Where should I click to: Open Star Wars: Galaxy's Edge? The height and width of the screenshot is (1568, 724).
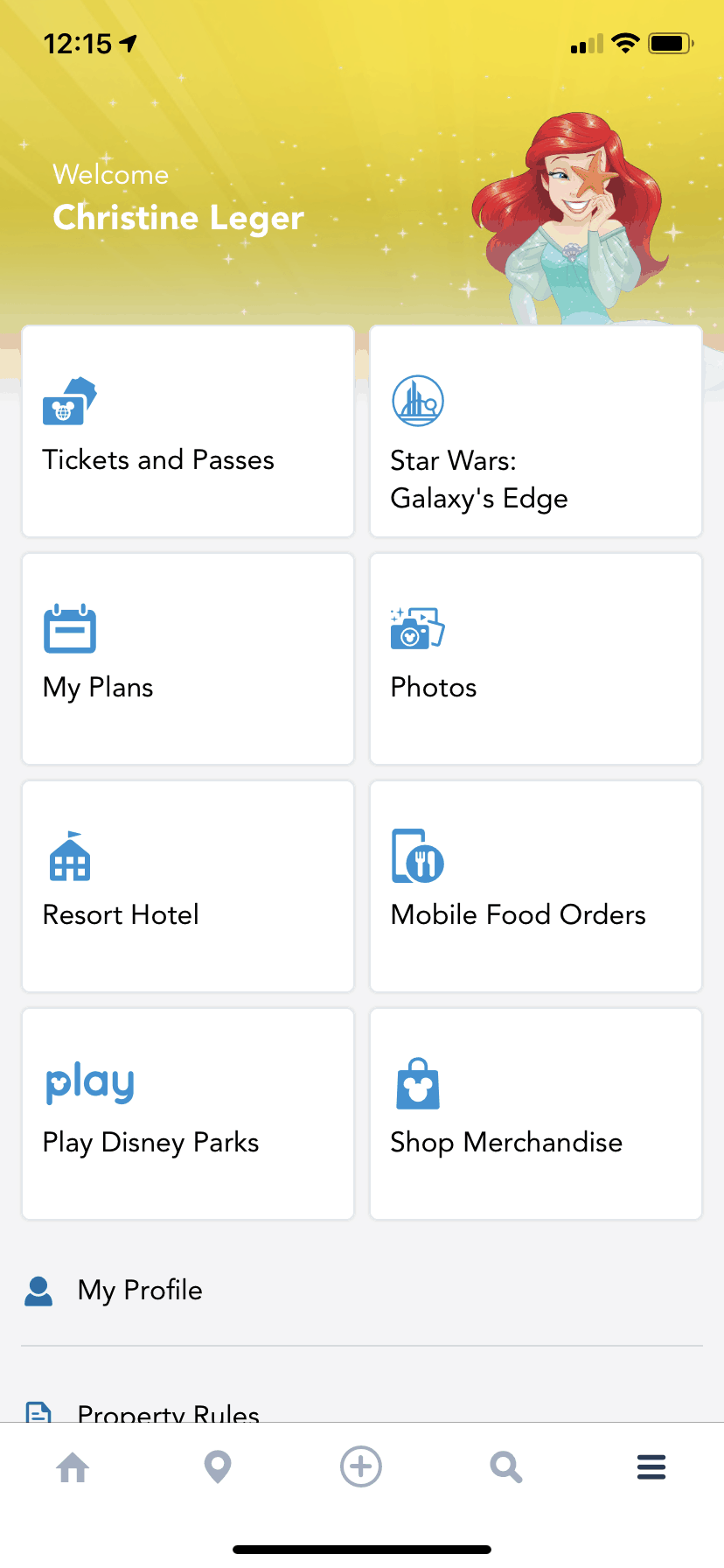click(535, 430)
